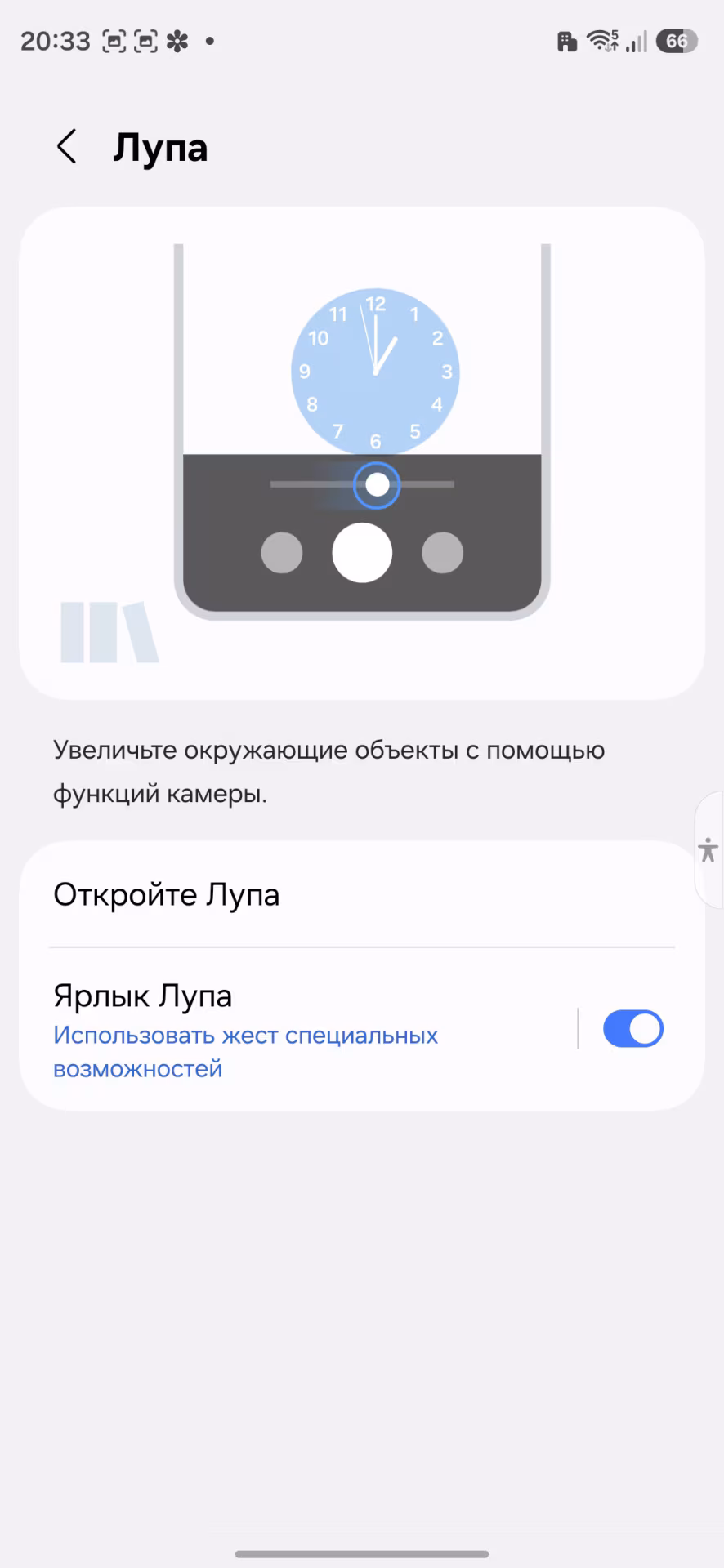Open the floating accessibility shortcut button
The image size is (724, 1568).
pyautogui.click(x=708, y=852)
